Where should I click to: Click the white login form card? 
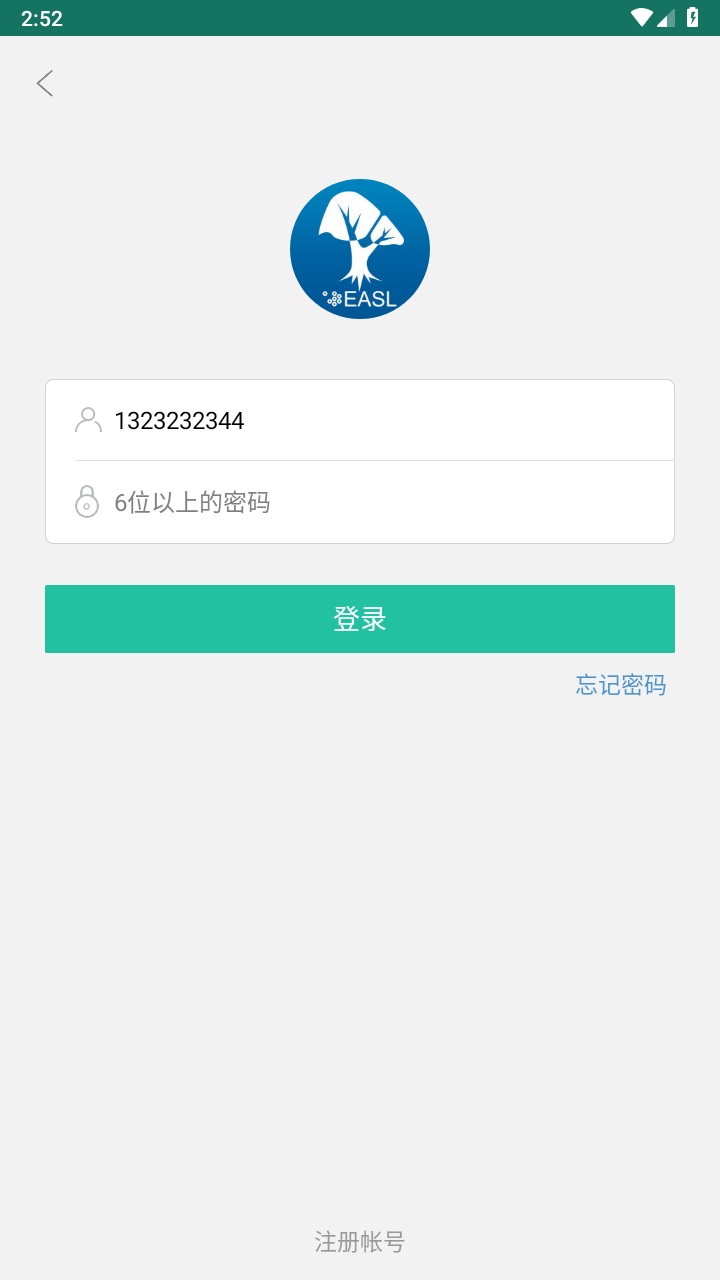click(360, 460)
